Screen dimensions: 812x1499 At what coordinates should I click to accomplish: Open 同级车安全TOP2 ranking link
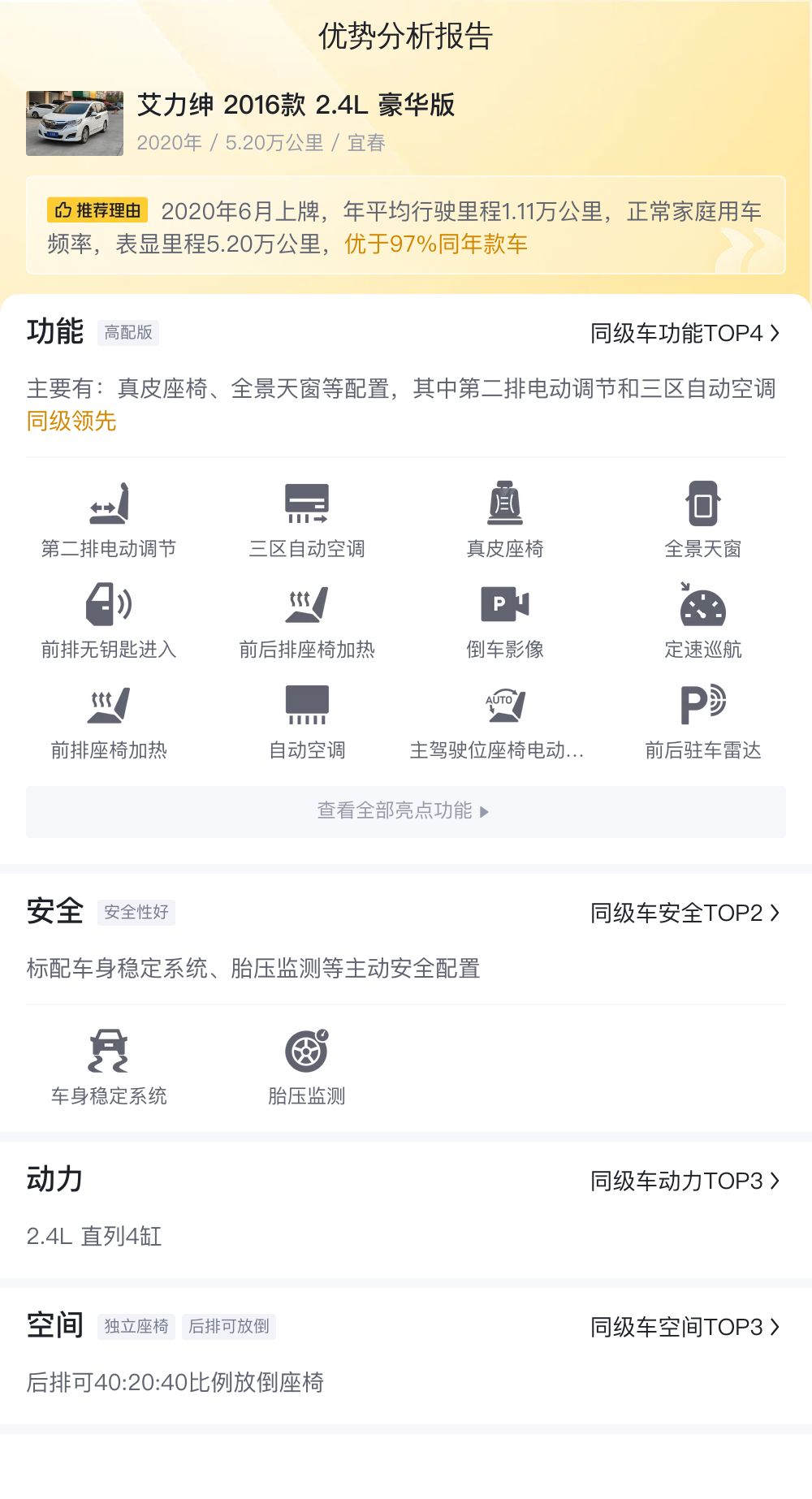(x=685, y=914)
